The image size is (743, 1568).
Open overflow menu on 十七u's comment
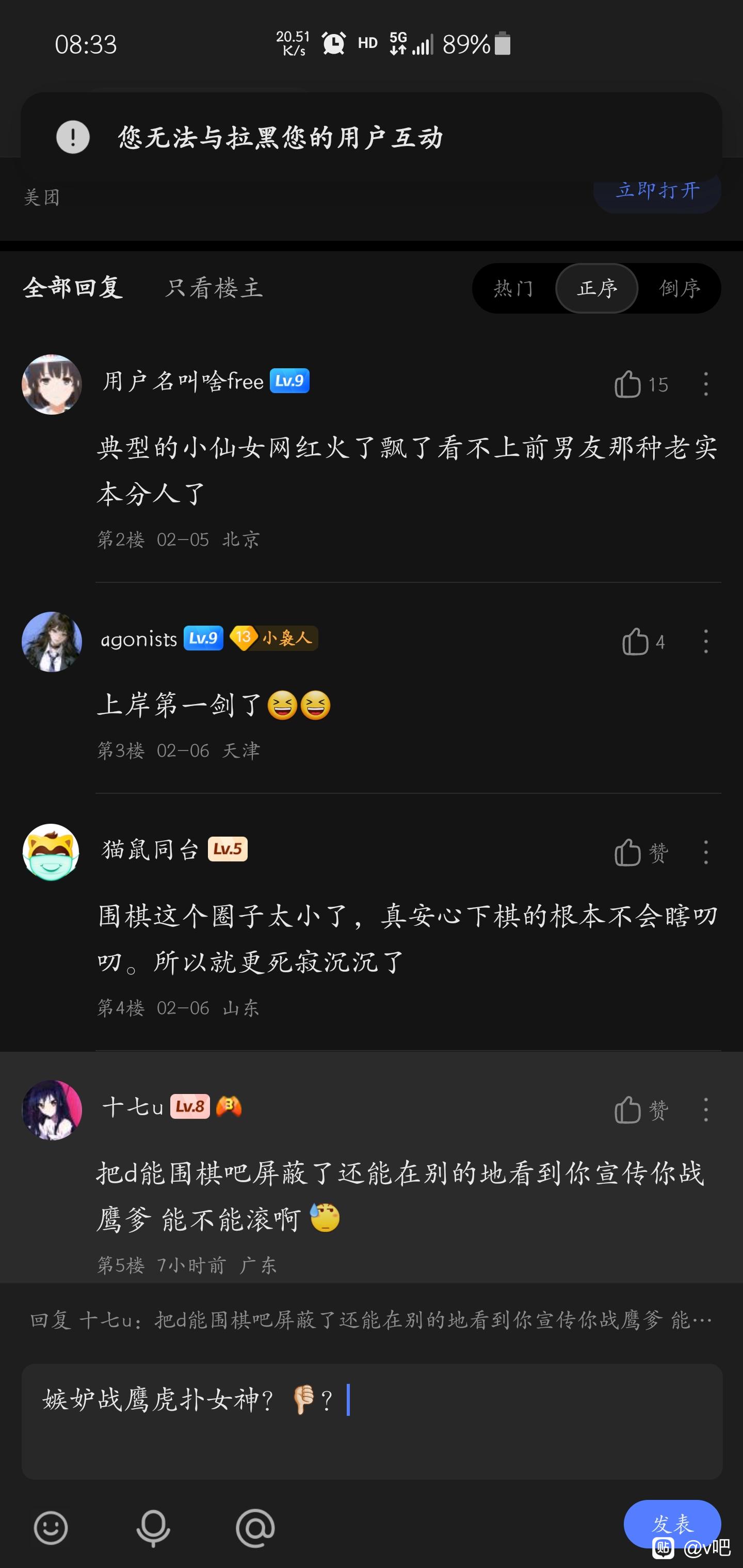(706, 1109)
